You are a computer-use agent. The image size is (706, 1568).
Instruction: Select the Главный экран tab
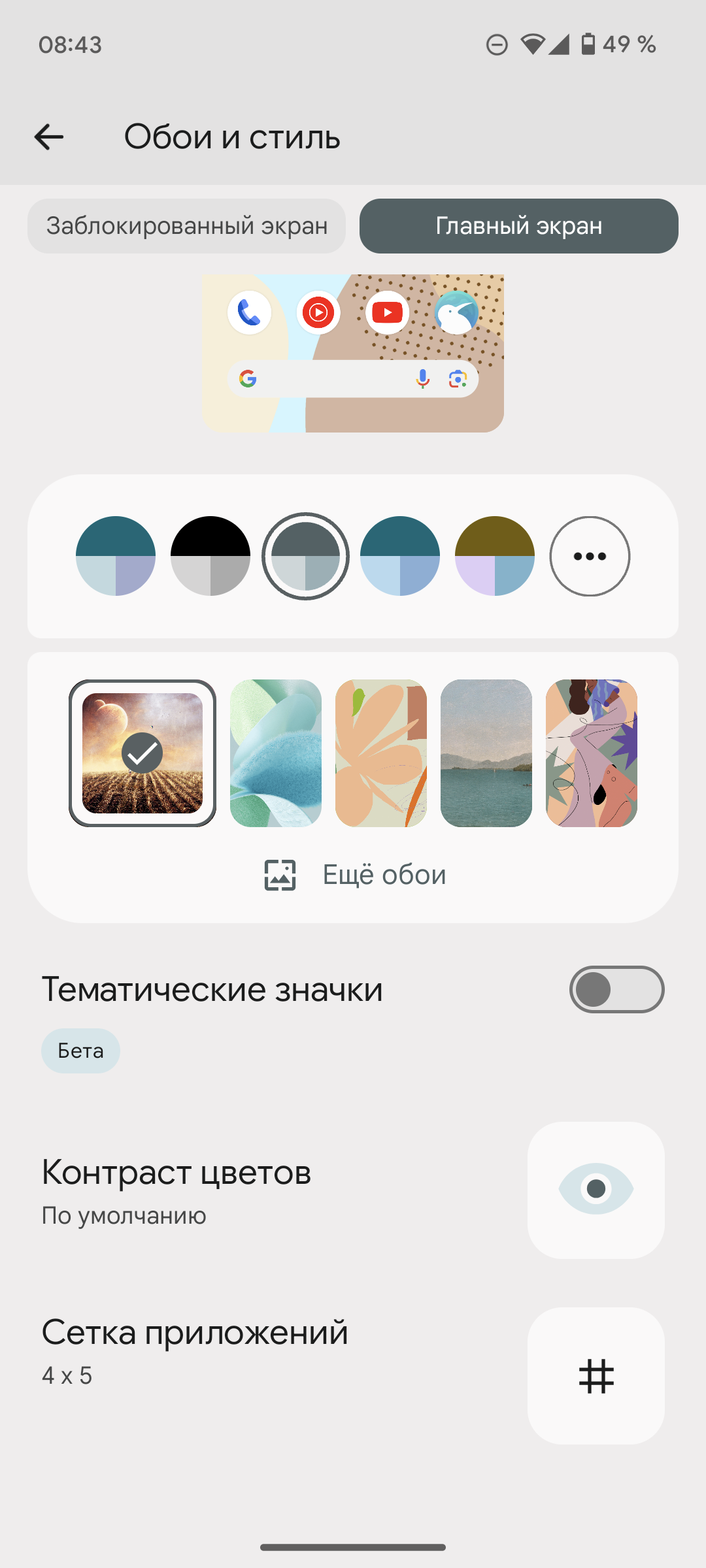518,226
